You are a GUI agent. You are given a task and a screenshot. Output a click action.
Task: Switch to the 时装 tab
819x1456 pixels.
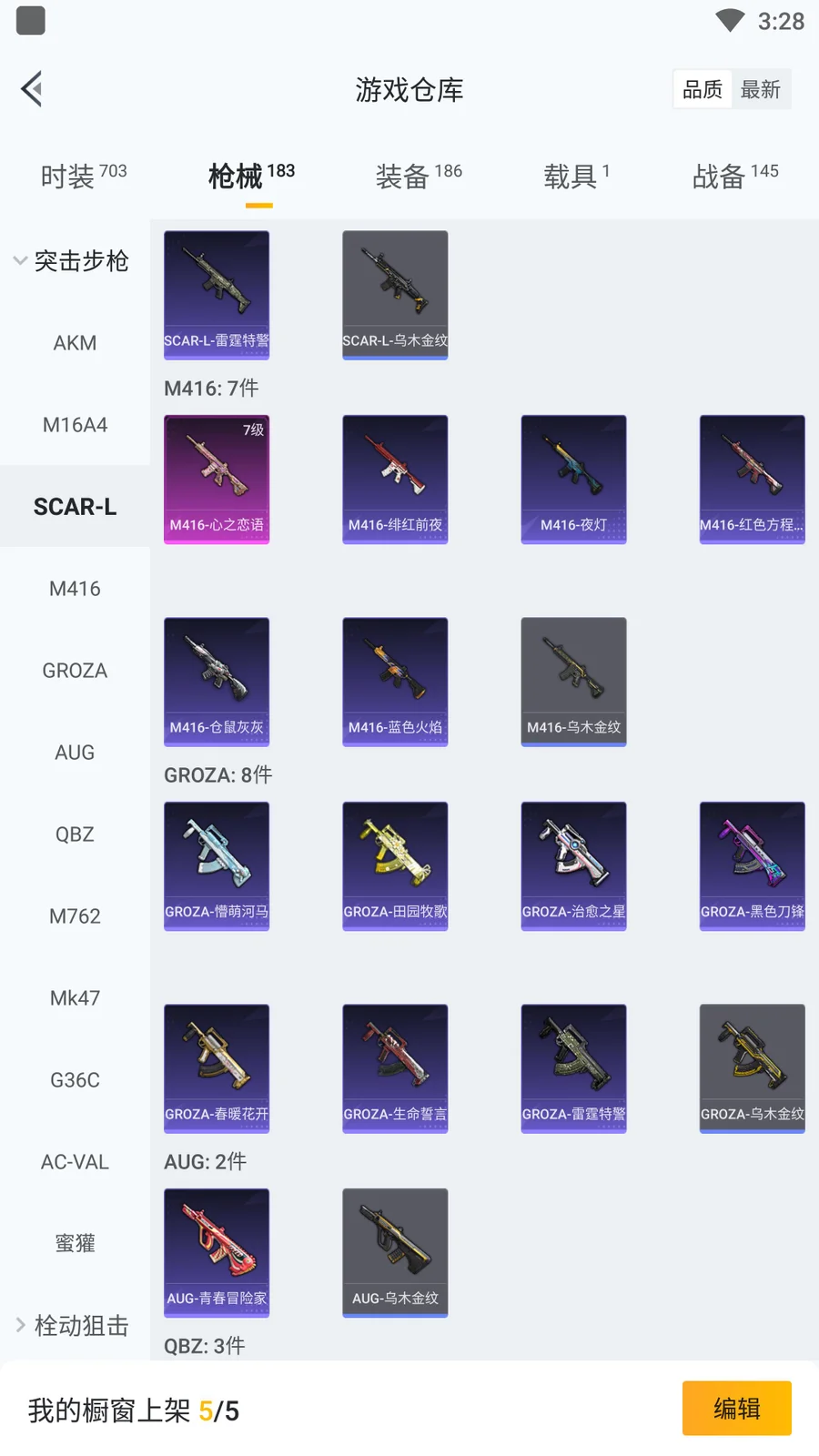[83, 176]
